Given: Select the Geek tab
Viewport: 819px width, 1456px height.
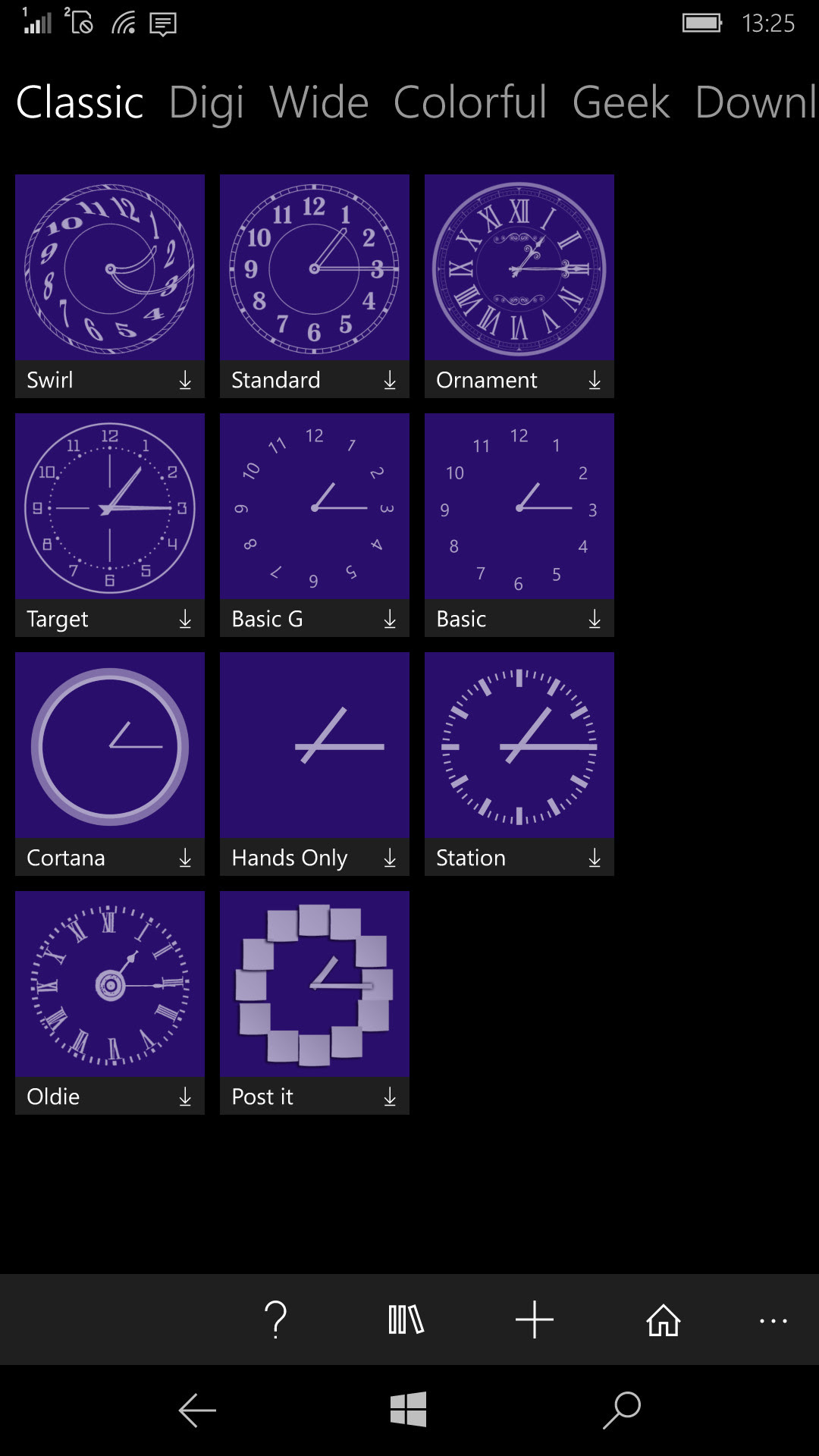Looking at the screenshot, I should (620, 102).
